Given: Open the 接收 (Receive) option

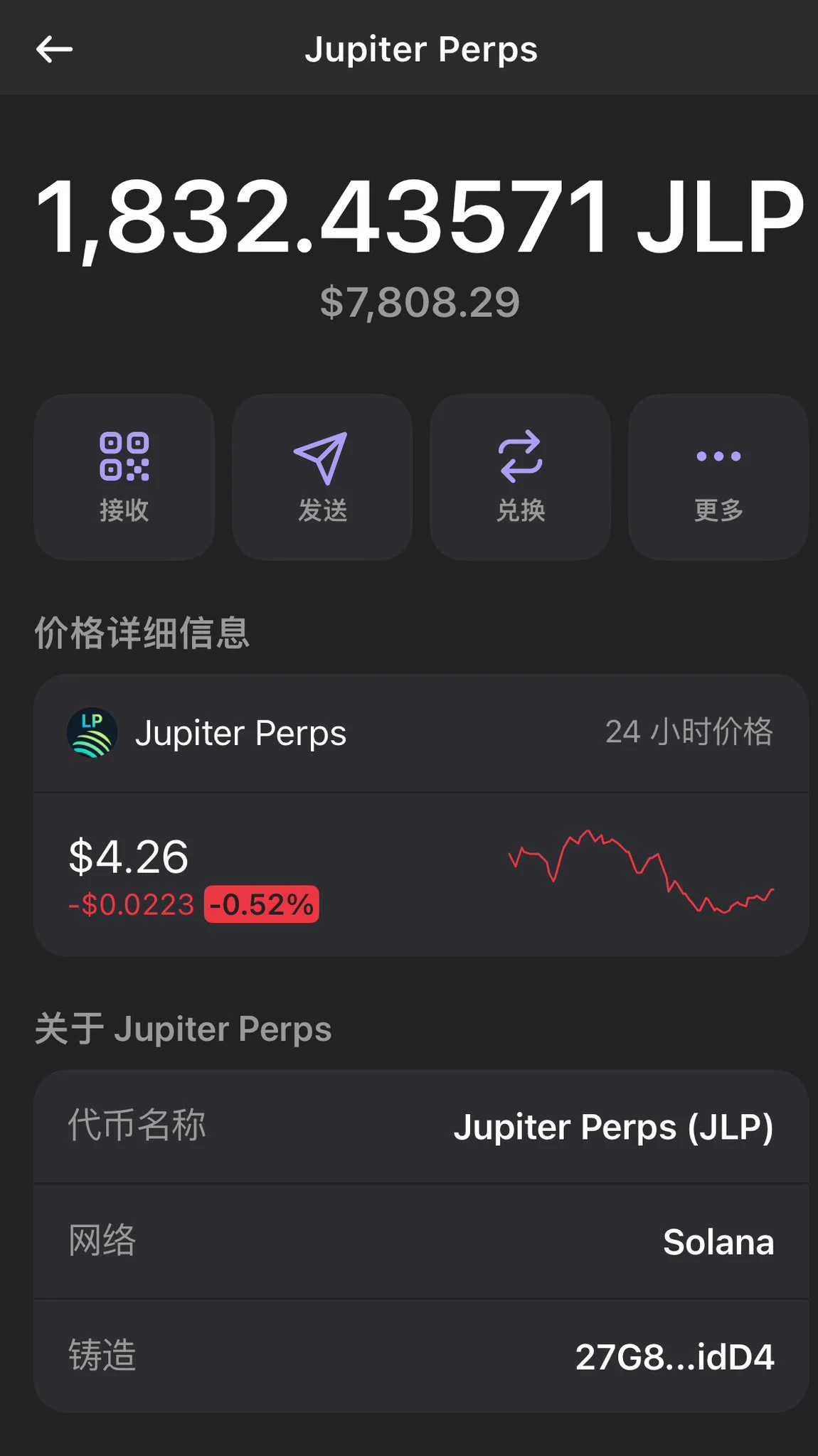Looking at the screenshot, I should 124,476.
